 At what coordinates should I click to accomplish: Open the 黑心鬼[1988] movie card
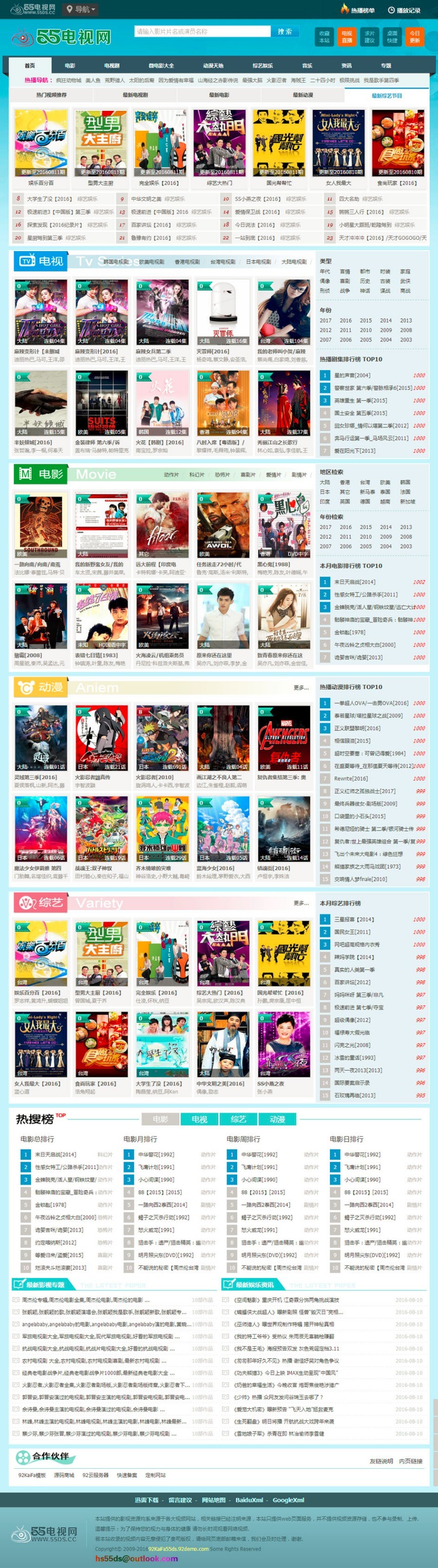283,529
